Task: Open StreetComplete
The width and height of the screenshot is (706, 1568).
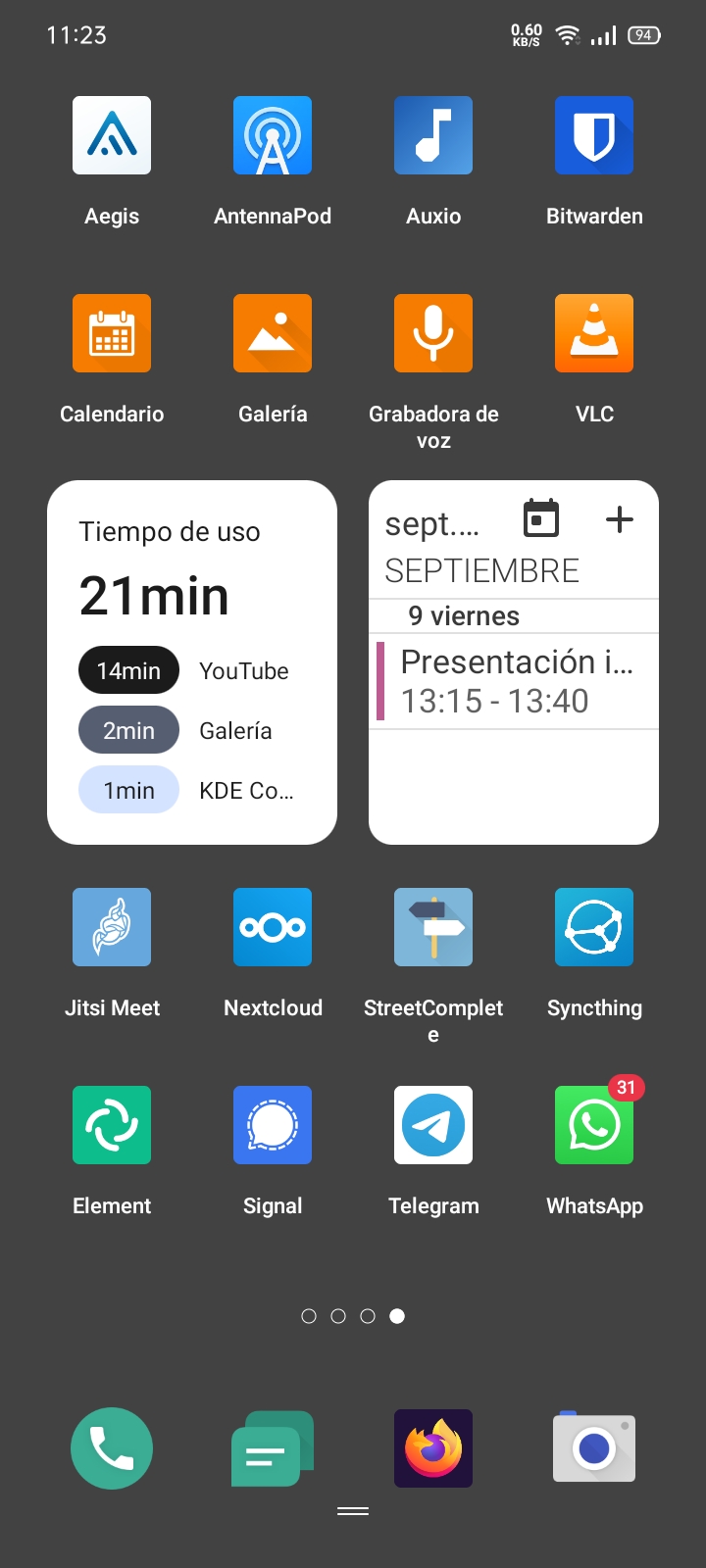Action: pos(432,927)
